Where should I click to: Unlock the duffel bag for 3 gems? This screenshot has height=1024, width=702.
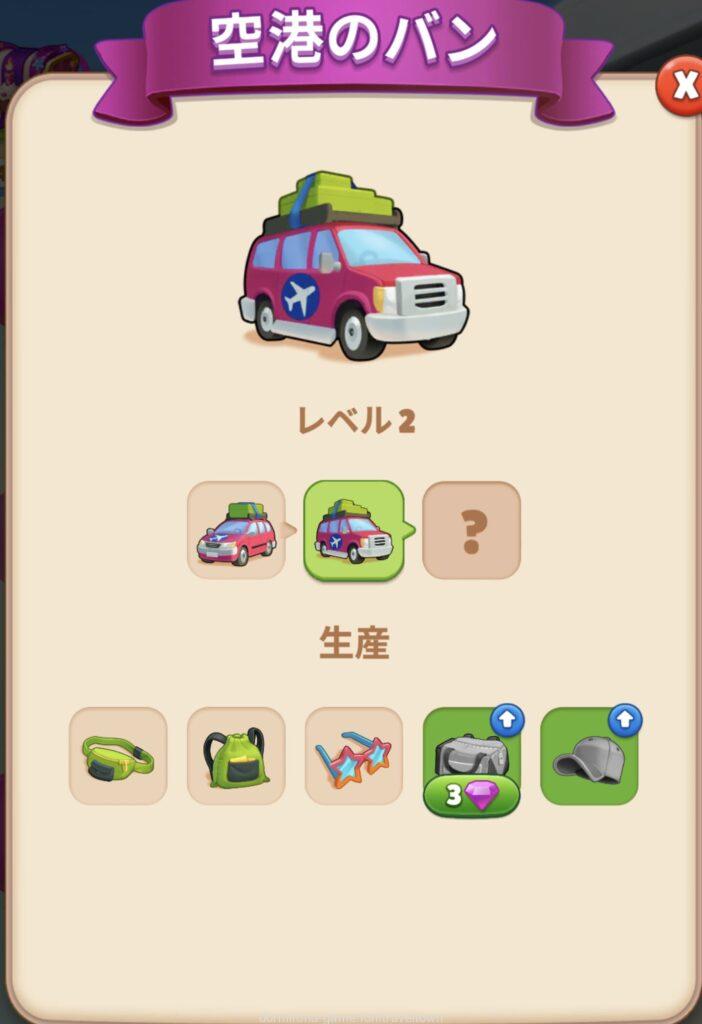(471, 797)
